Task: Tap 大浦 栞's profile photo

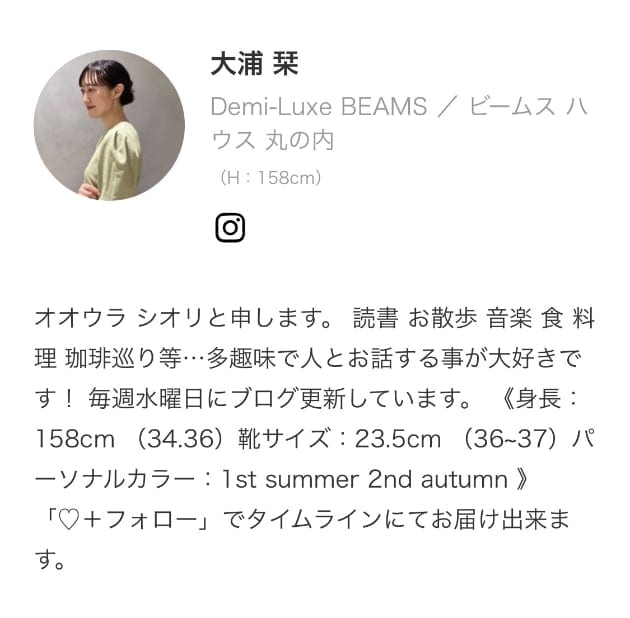Action: (x=109, y=125)
